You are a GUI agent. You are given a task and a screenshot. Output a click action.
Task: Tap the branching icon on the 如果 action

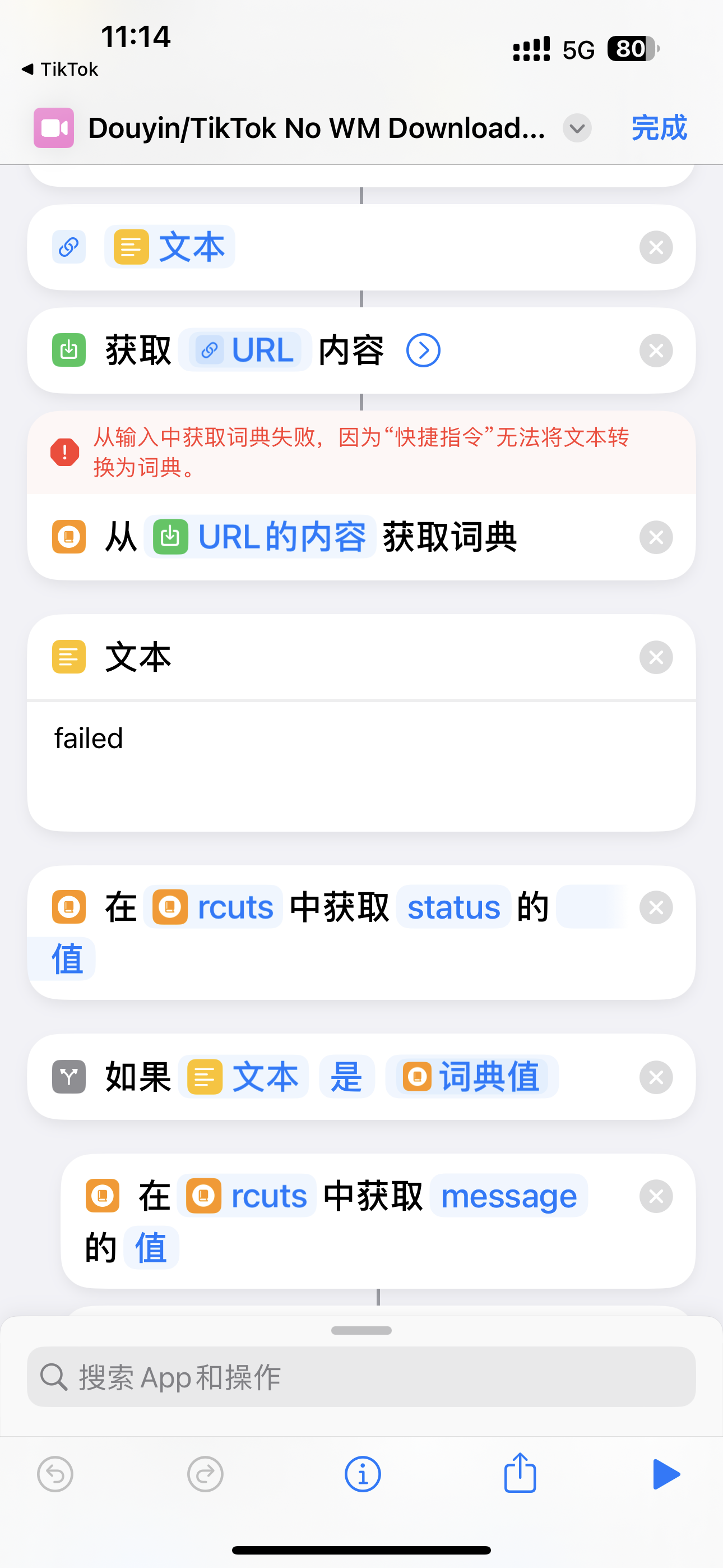(x=68, y=1076)
